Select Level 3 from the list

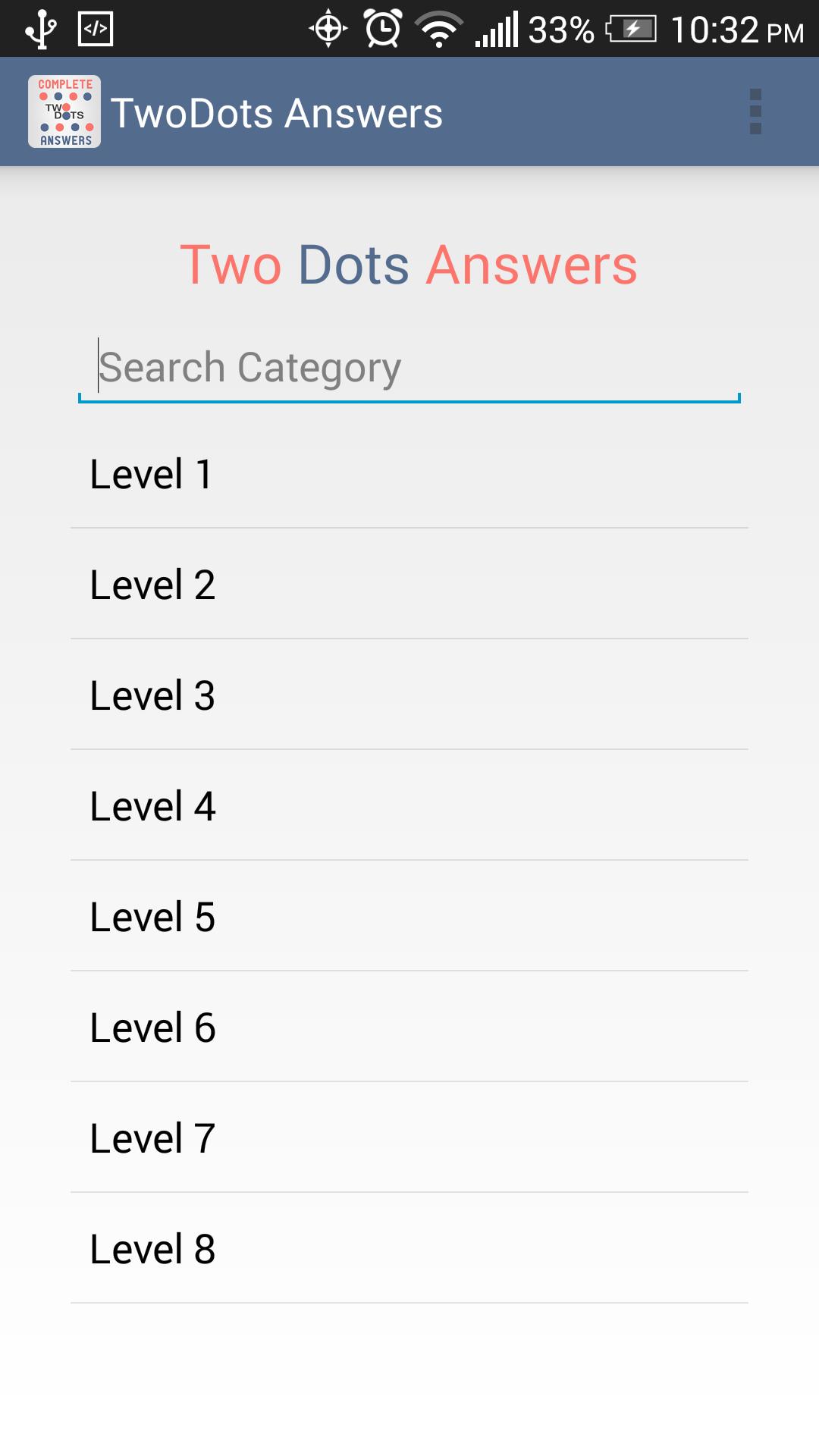point(409,694)
